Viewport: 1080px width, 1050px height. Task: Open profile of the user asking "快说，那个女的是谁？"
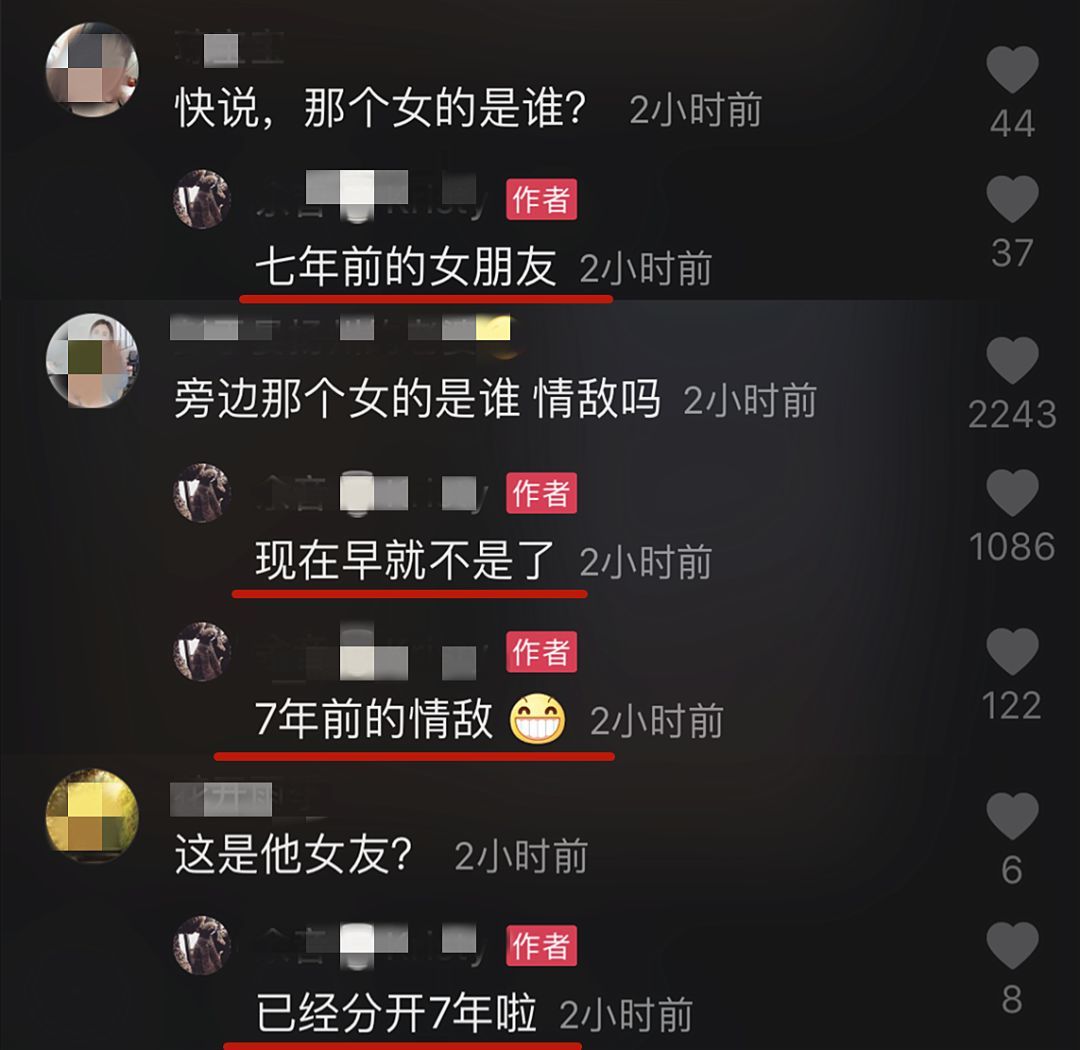click(x=92, y=67)
